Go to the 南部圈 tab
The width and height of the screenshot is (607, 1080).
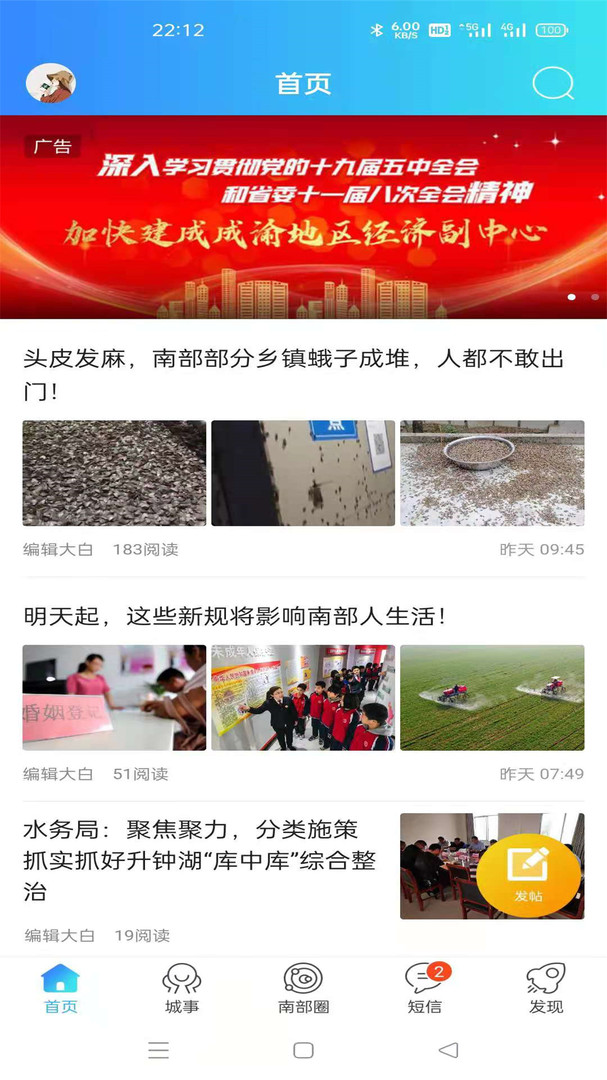pyautogui.click(x=303, y=988)
